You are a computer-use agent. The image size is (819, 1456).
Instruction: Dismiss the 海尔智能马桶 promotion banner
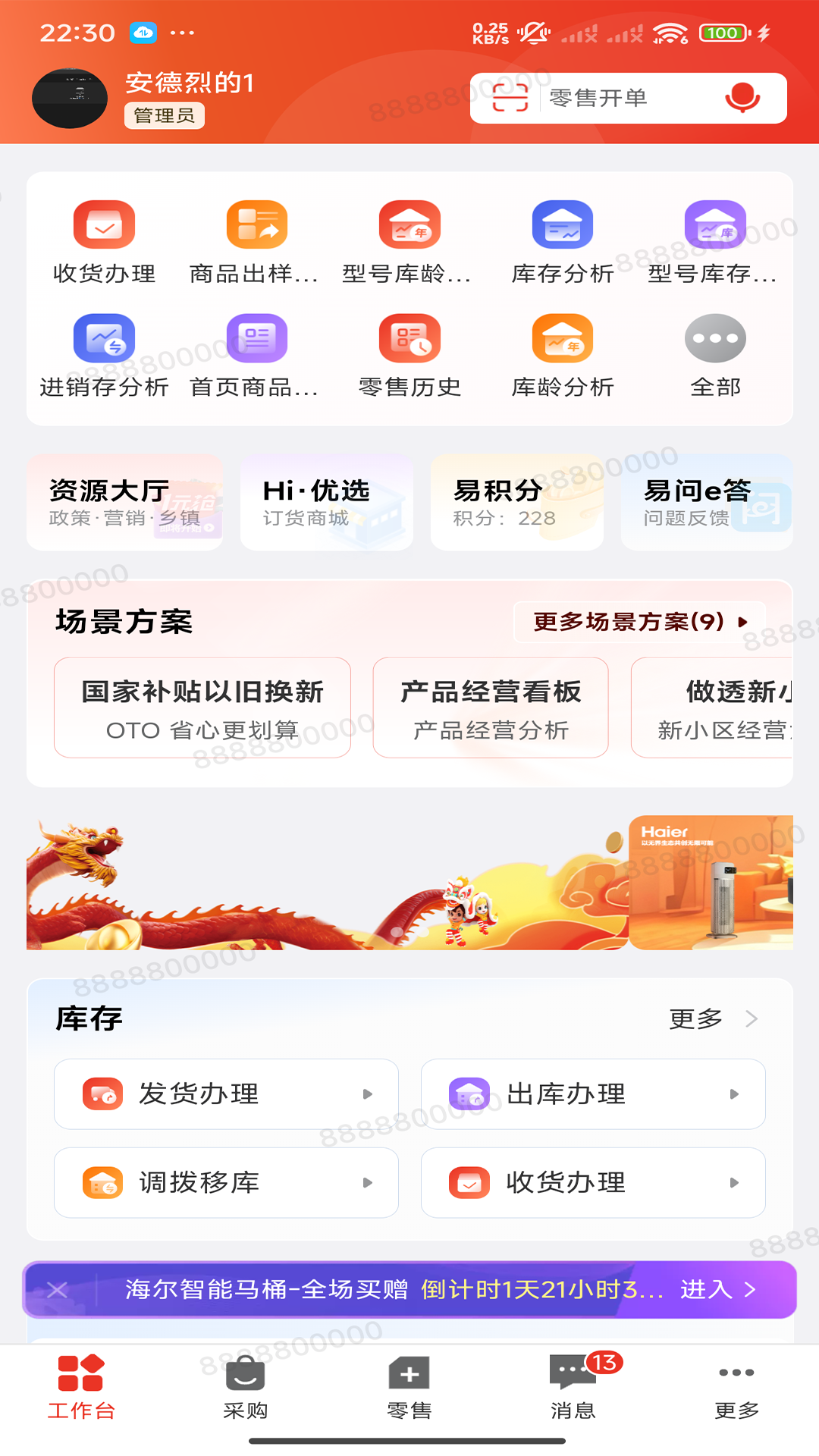click(58, 1289)
